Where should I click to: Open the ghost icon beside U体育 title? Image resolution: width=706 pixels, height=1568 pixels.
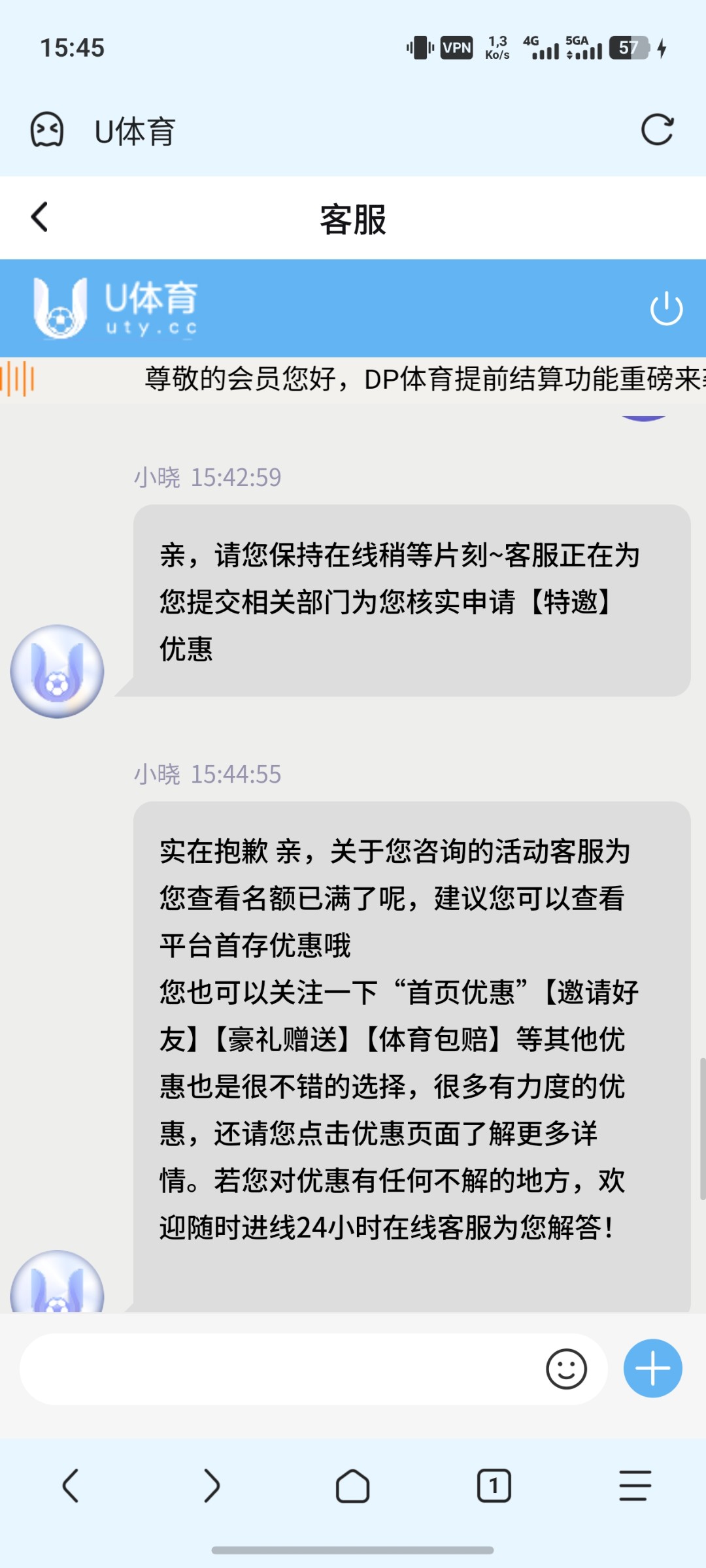tap(47, 130)
